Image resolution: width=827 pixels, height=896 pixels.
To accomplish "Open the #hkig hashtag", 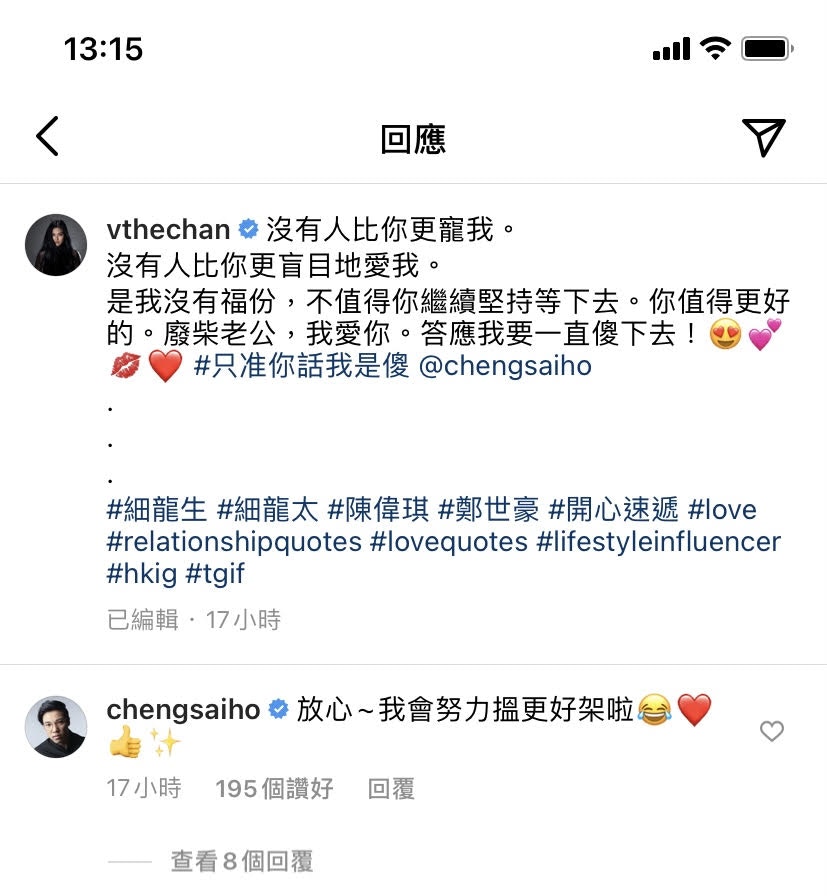I will coord(139,574).
